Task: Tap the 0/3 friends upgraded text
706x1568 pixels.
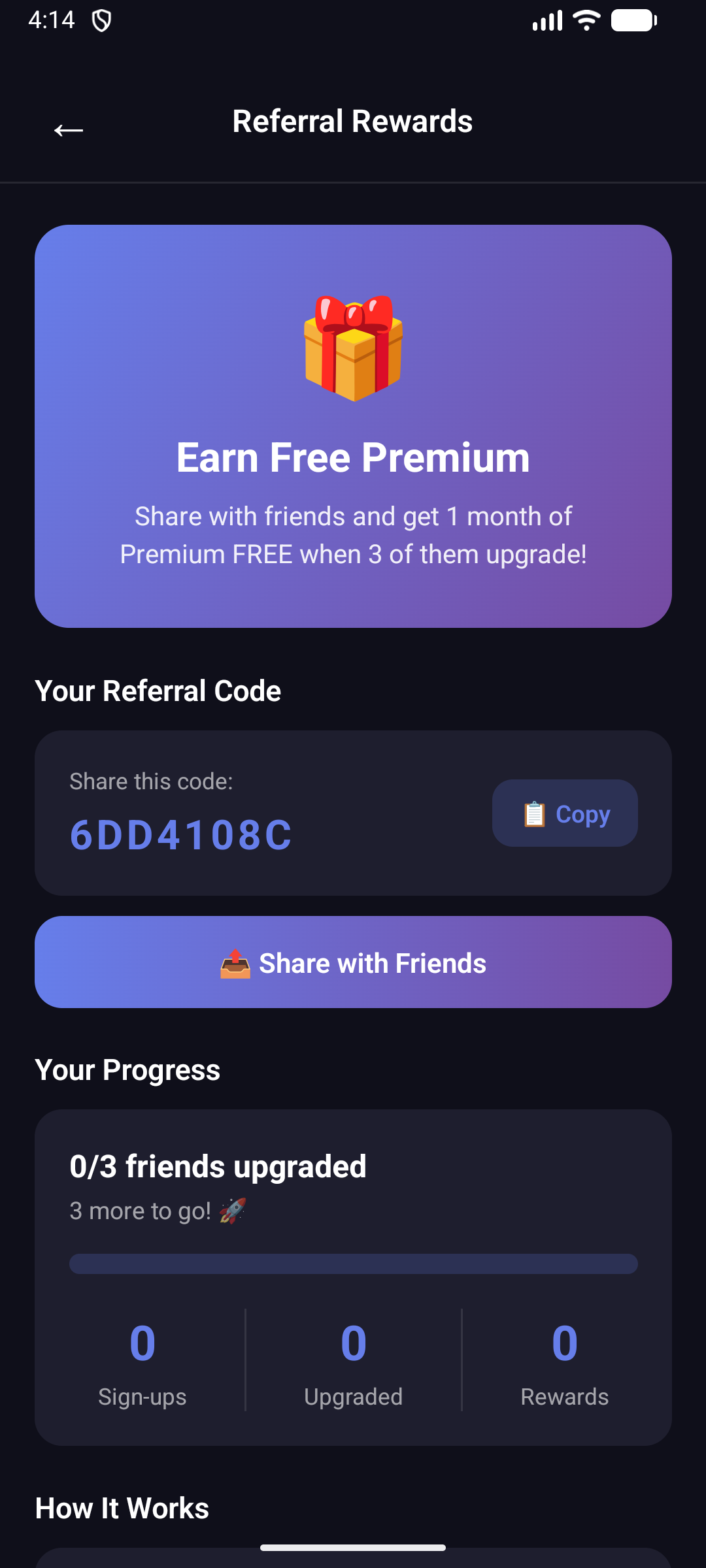Action: click(218, 1166)
